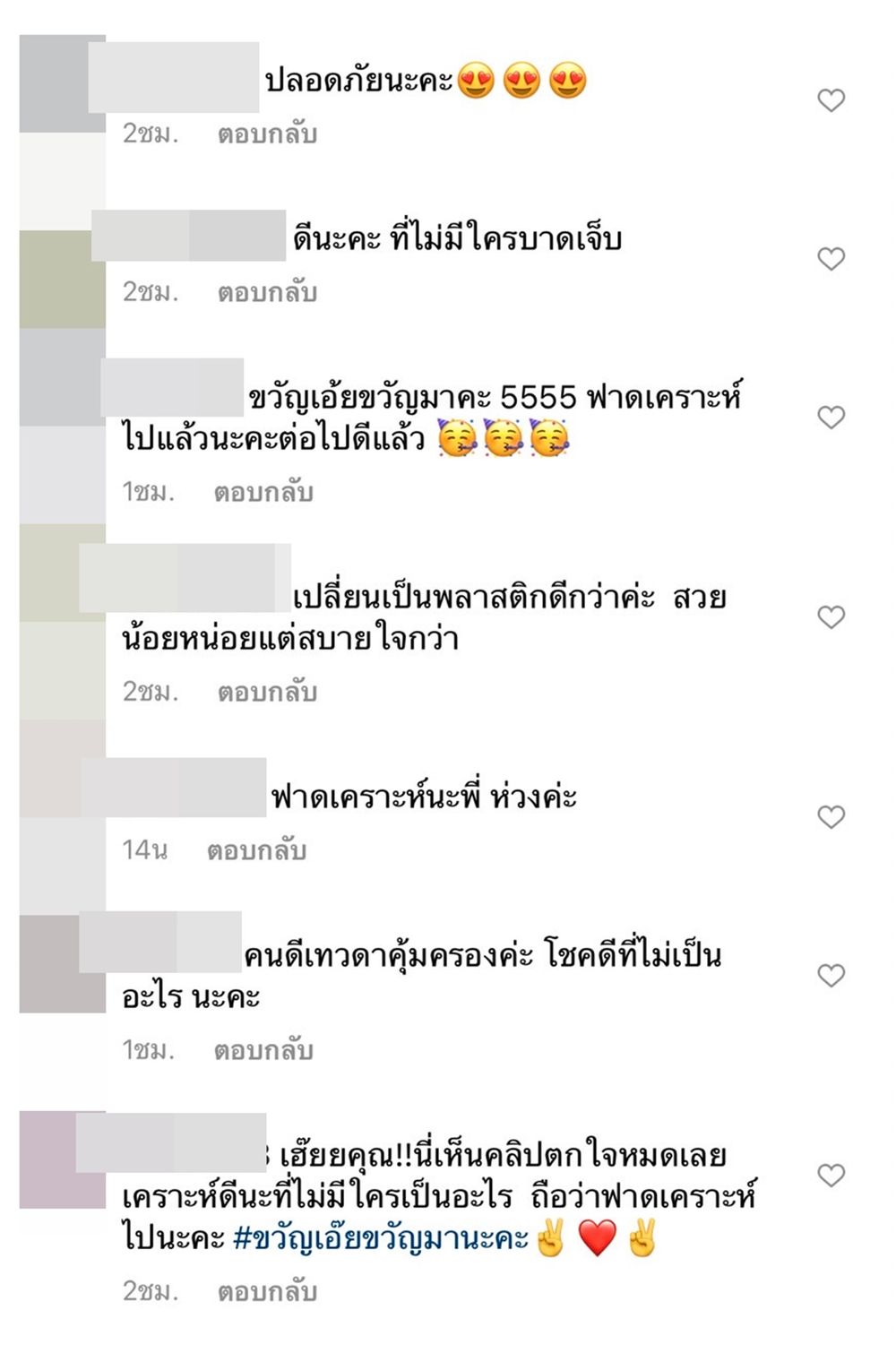896x1353 pixels.
Task: Like the comment "เปลี่ยนเป็นพลาสติกดีกว่าค่ะ"
Action: [x=831, y=617]
